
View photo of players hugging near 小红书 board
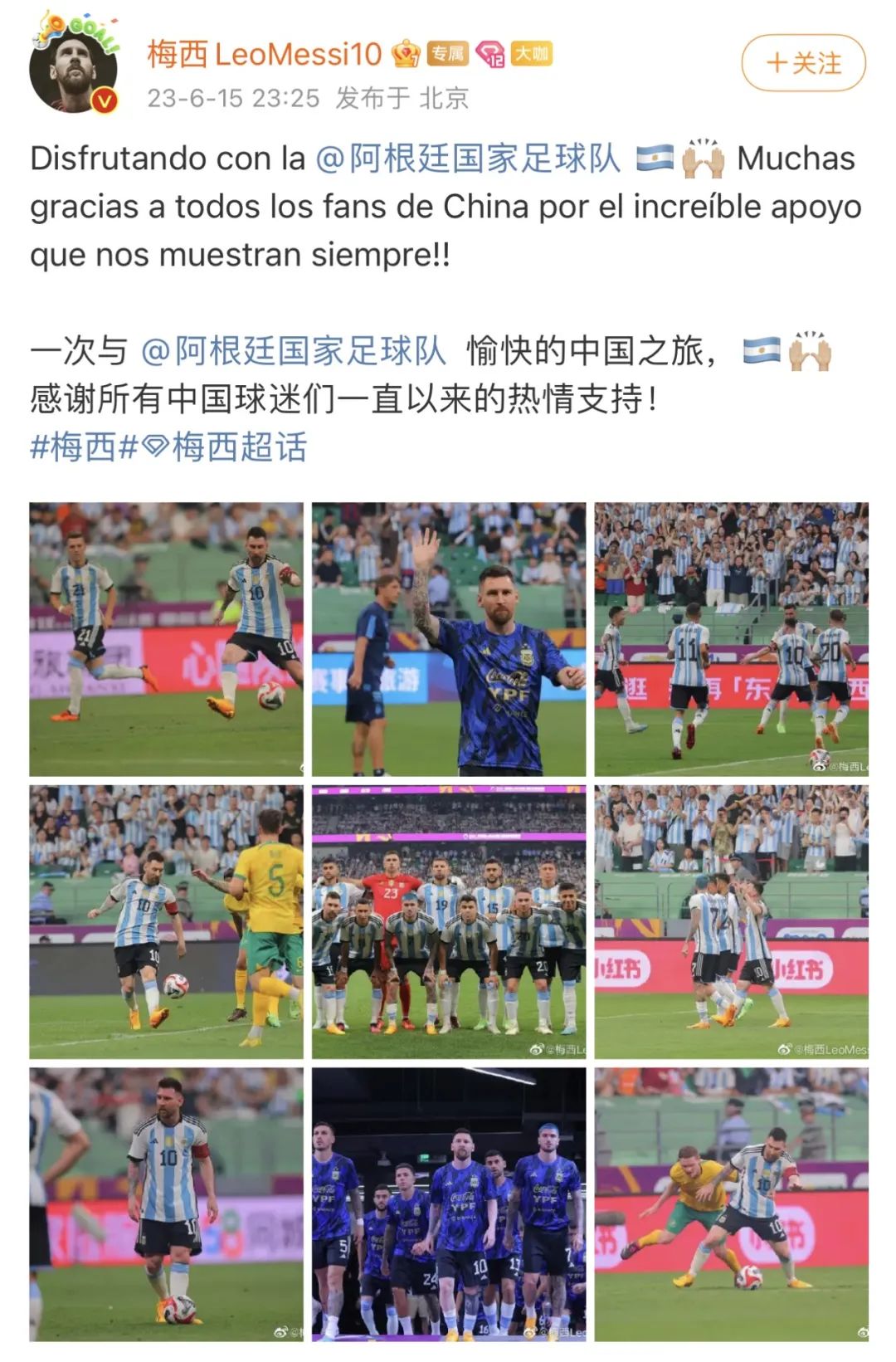pos(731,921)
